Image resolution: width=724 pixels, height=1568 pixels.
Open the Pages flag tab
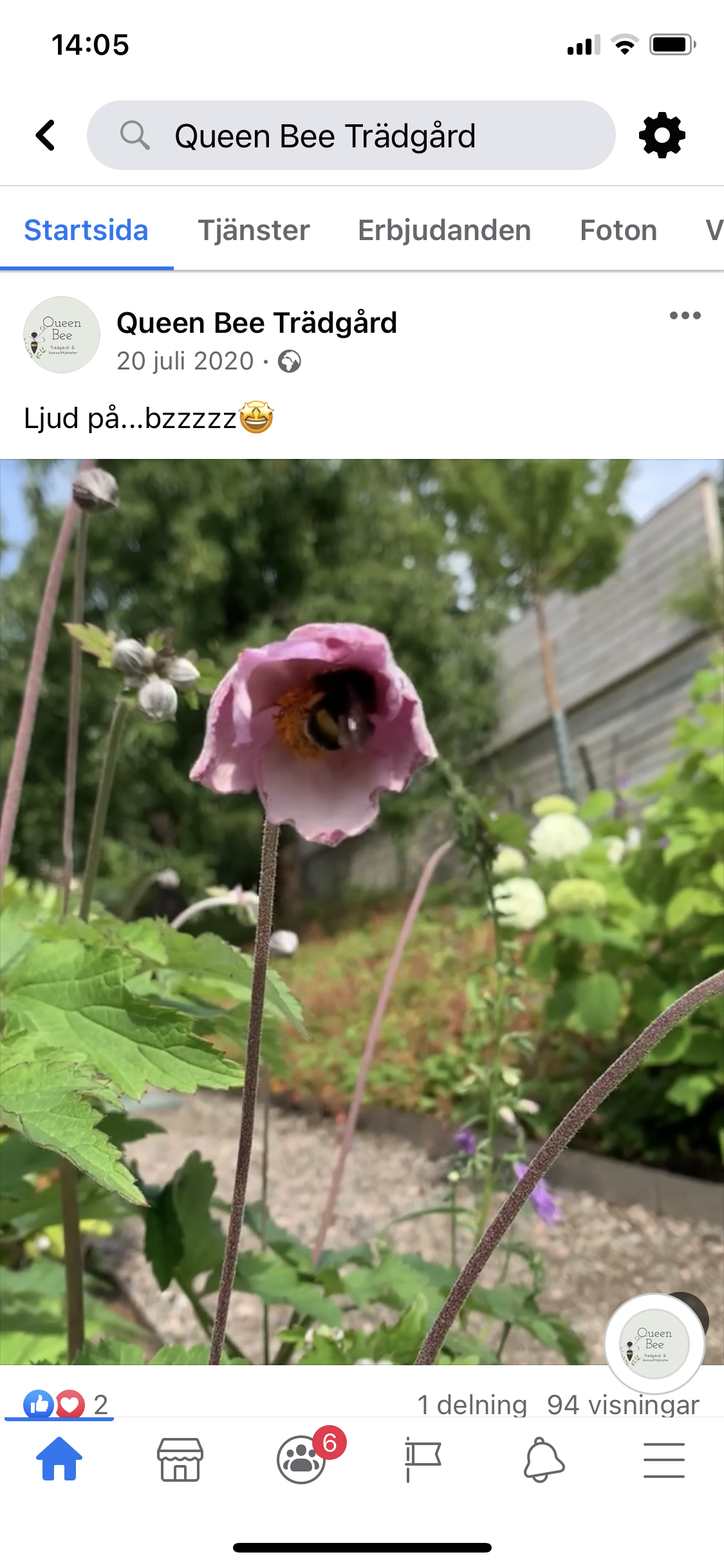click(x=422, y=1459)
